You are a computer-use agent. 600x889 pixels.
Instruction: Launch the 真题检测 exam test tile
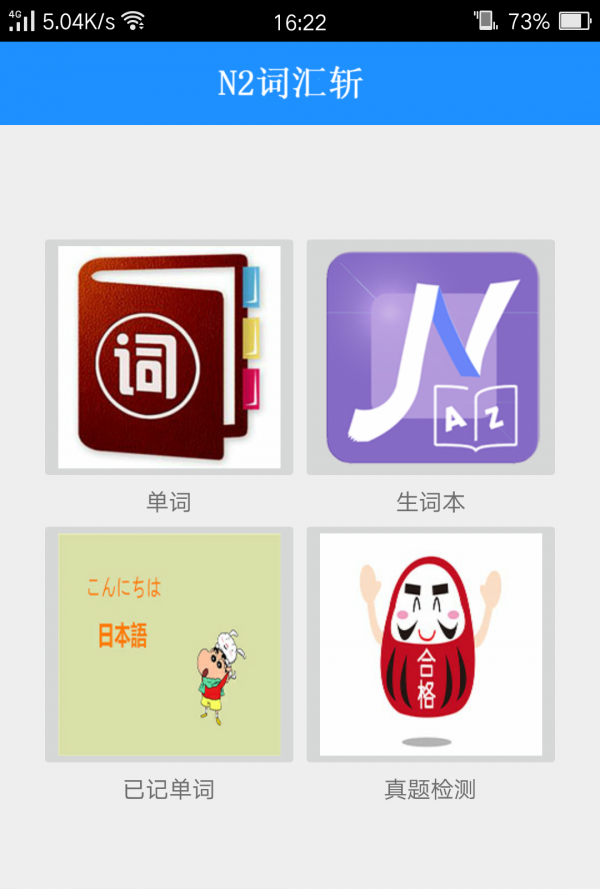pyautogui.click(x=431, y=644)
